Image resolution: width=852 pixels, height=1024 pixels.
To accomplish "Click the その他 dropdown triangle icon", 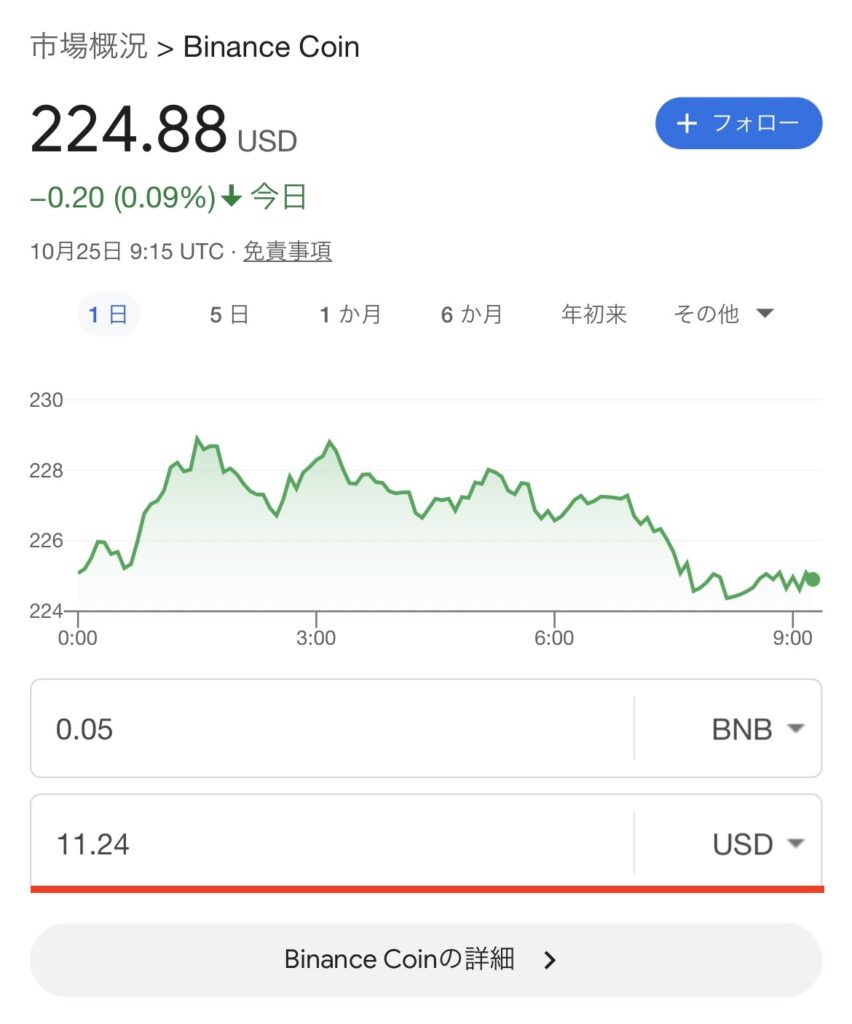I will (x=764, y=313).
